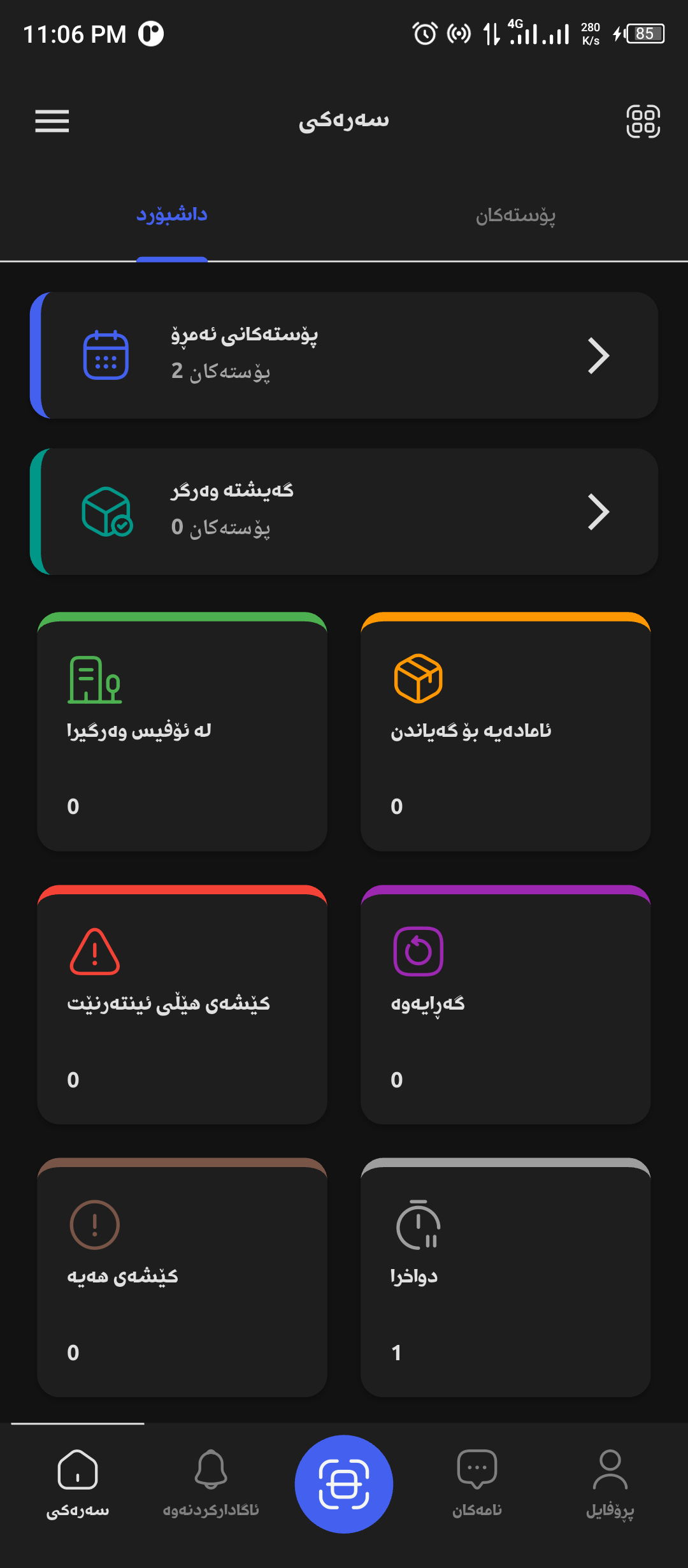
Task: Open کێشەی هەیە card
Action: (182, 1277)
